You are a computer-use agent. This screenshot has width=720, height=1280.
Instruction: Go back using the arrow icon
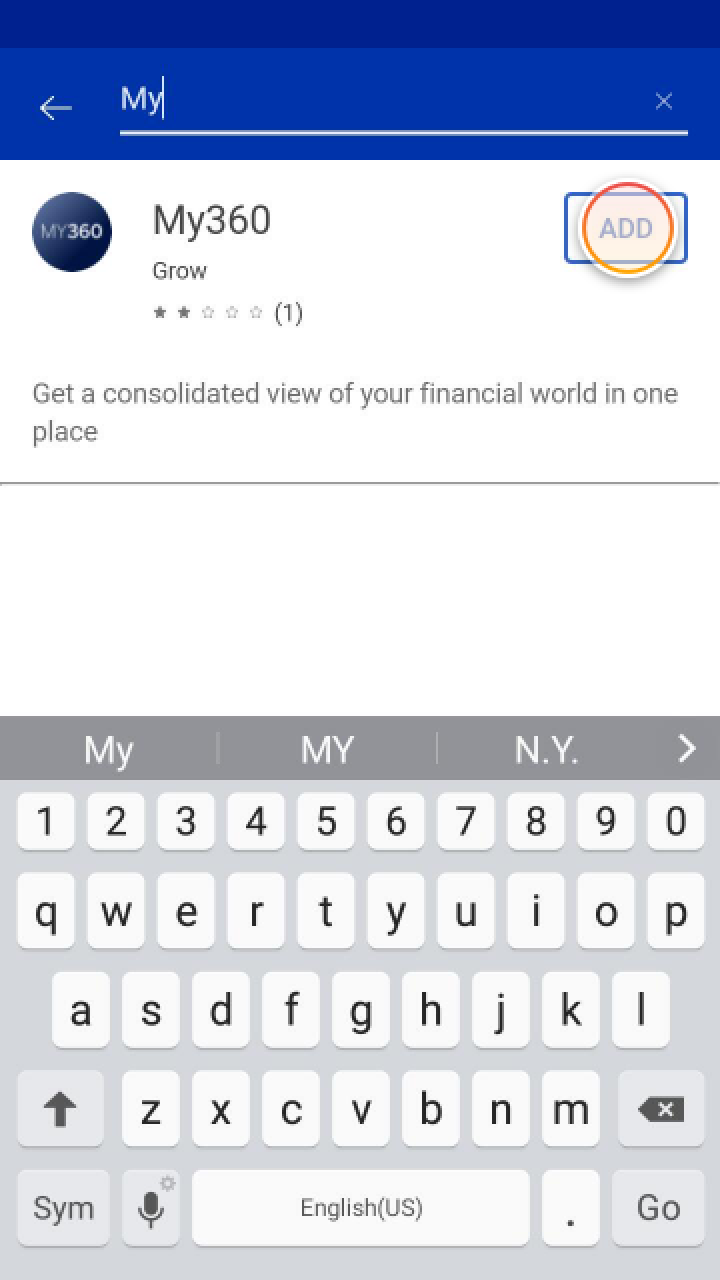click(56, 107)
